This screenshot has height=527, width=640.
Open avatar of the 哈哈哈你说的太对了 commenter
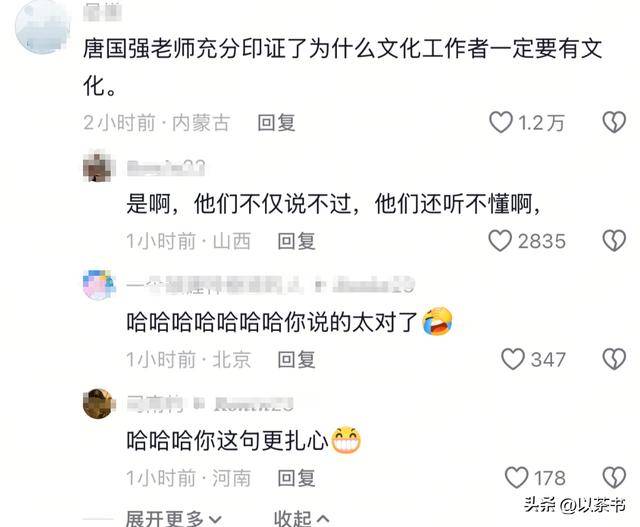(x=98, y=285)
